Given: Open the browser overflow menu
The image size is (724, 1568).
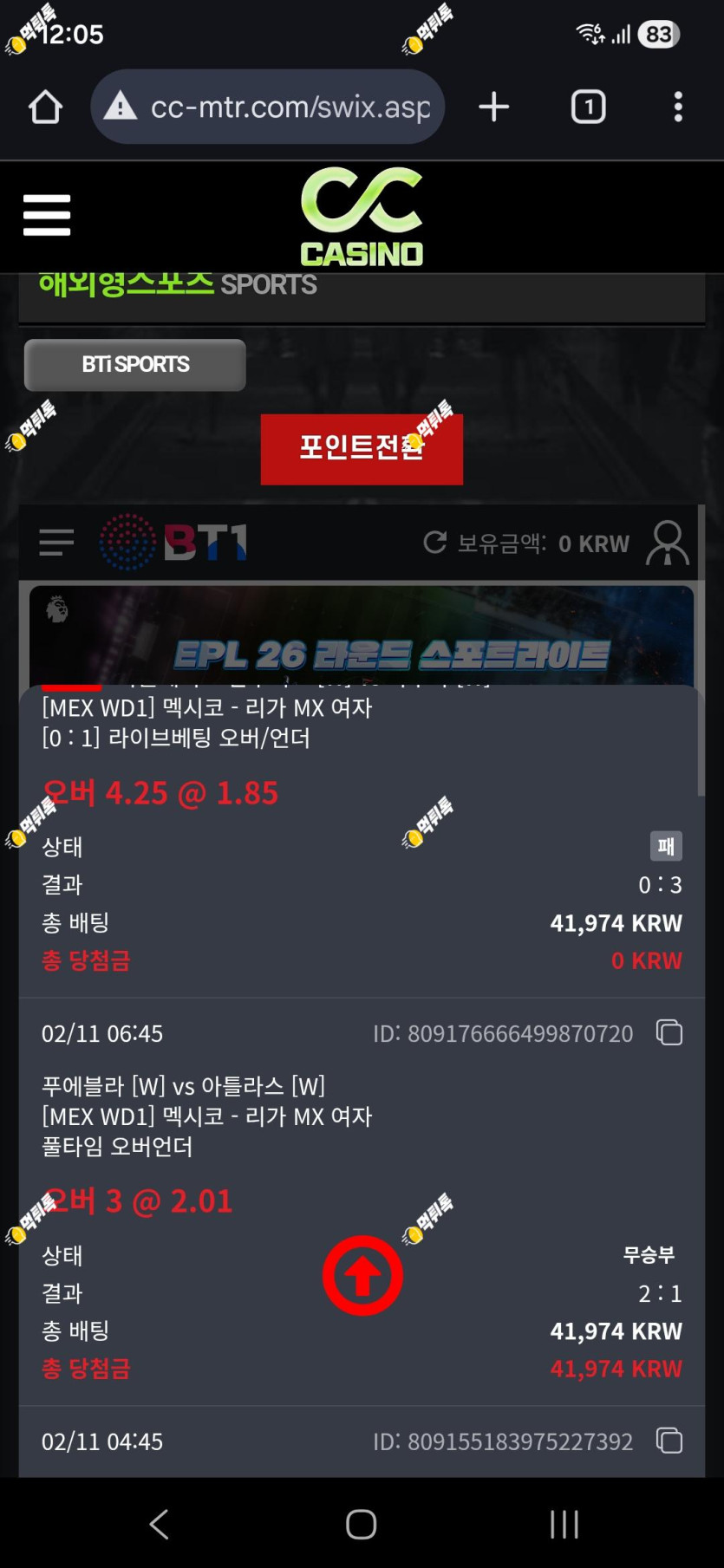Looking at the screenshot, I should coord(678,107).
